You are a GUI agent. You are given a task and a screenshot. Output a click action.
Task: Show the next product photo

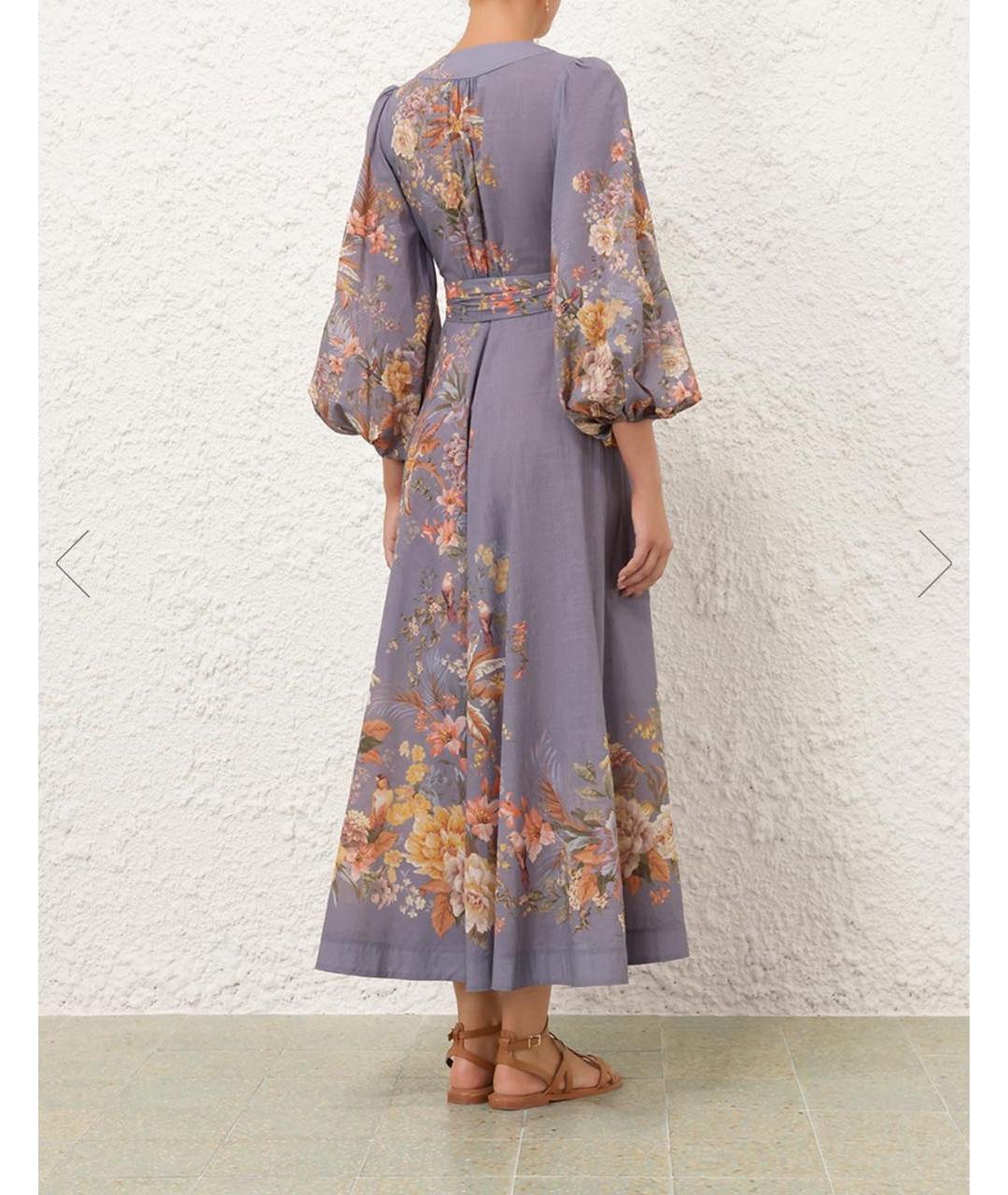934,563
